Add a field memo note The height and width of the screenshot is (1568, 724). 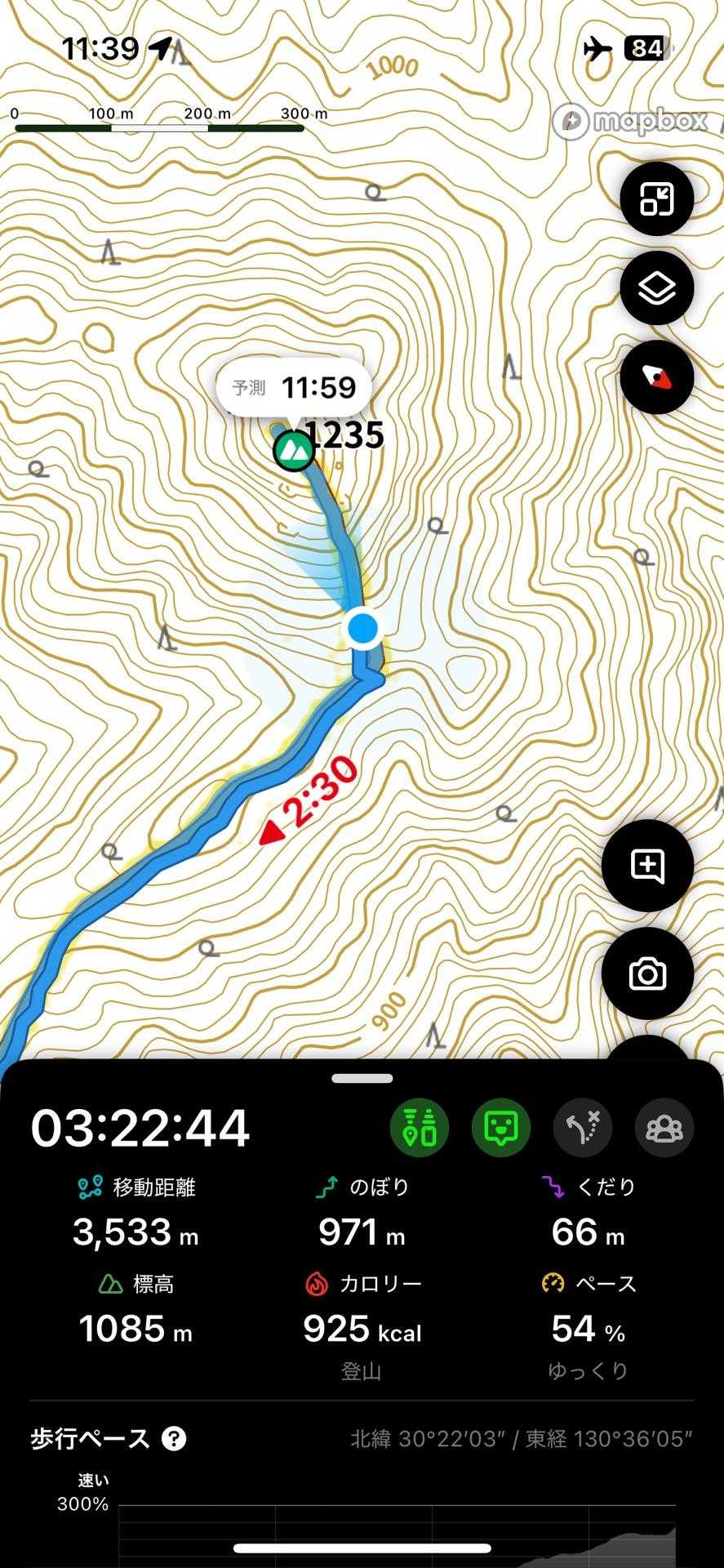pos(647,866)
